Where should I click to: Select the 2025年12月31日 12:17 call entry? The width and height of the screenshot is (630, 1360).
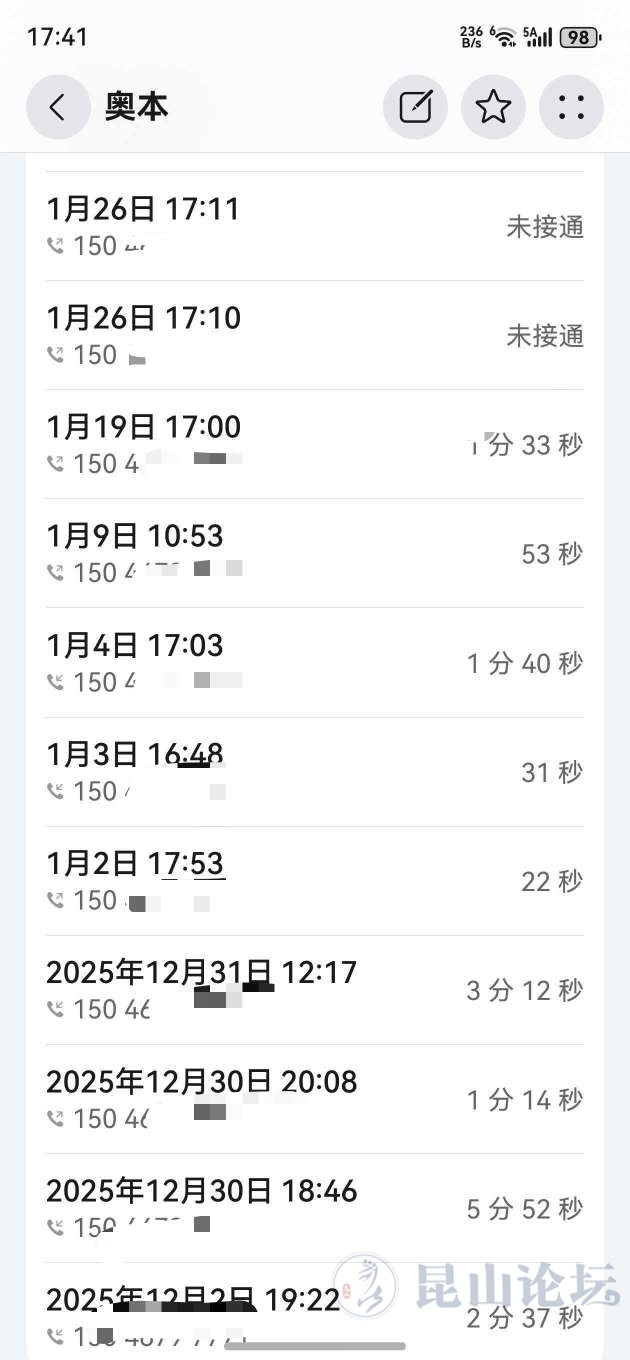pos(314,990)
